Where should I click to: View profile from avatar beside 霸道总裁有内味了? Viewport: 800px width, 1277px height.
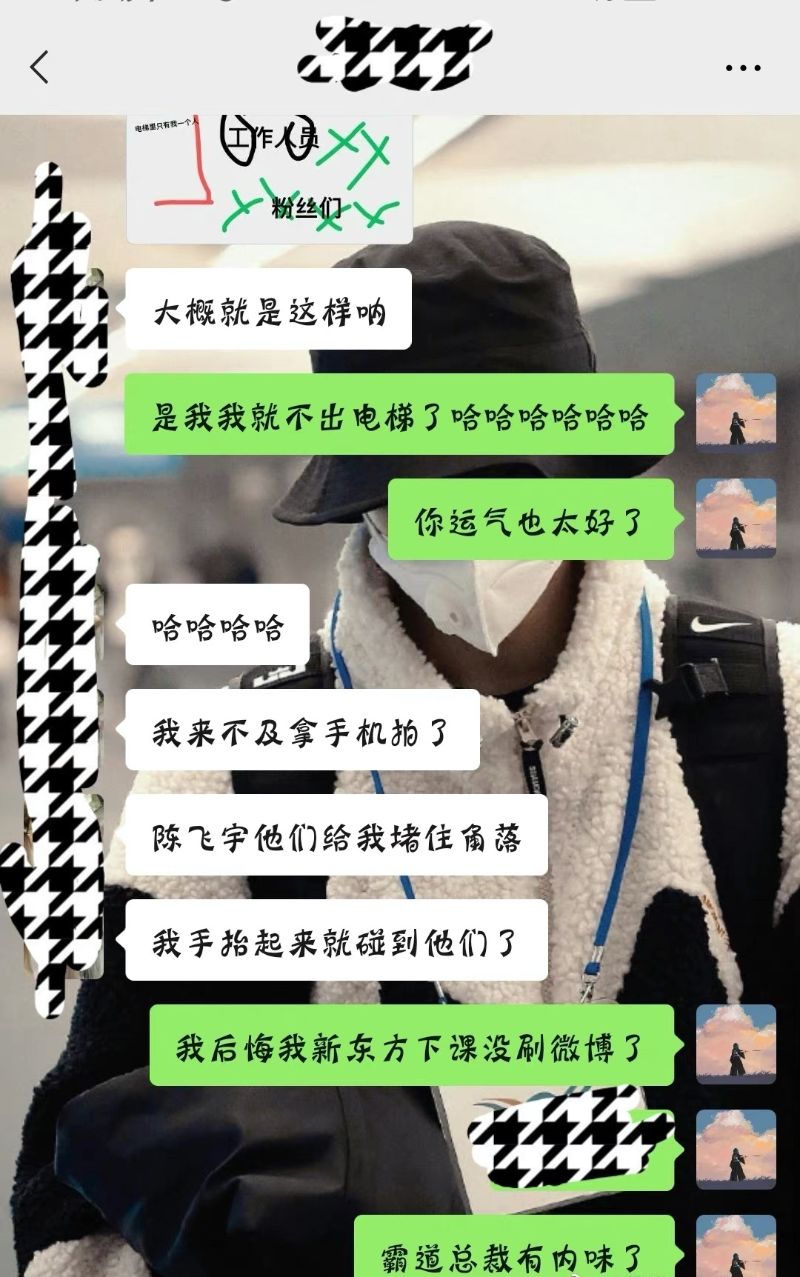pyautogui.click(x=736, y=1248)
